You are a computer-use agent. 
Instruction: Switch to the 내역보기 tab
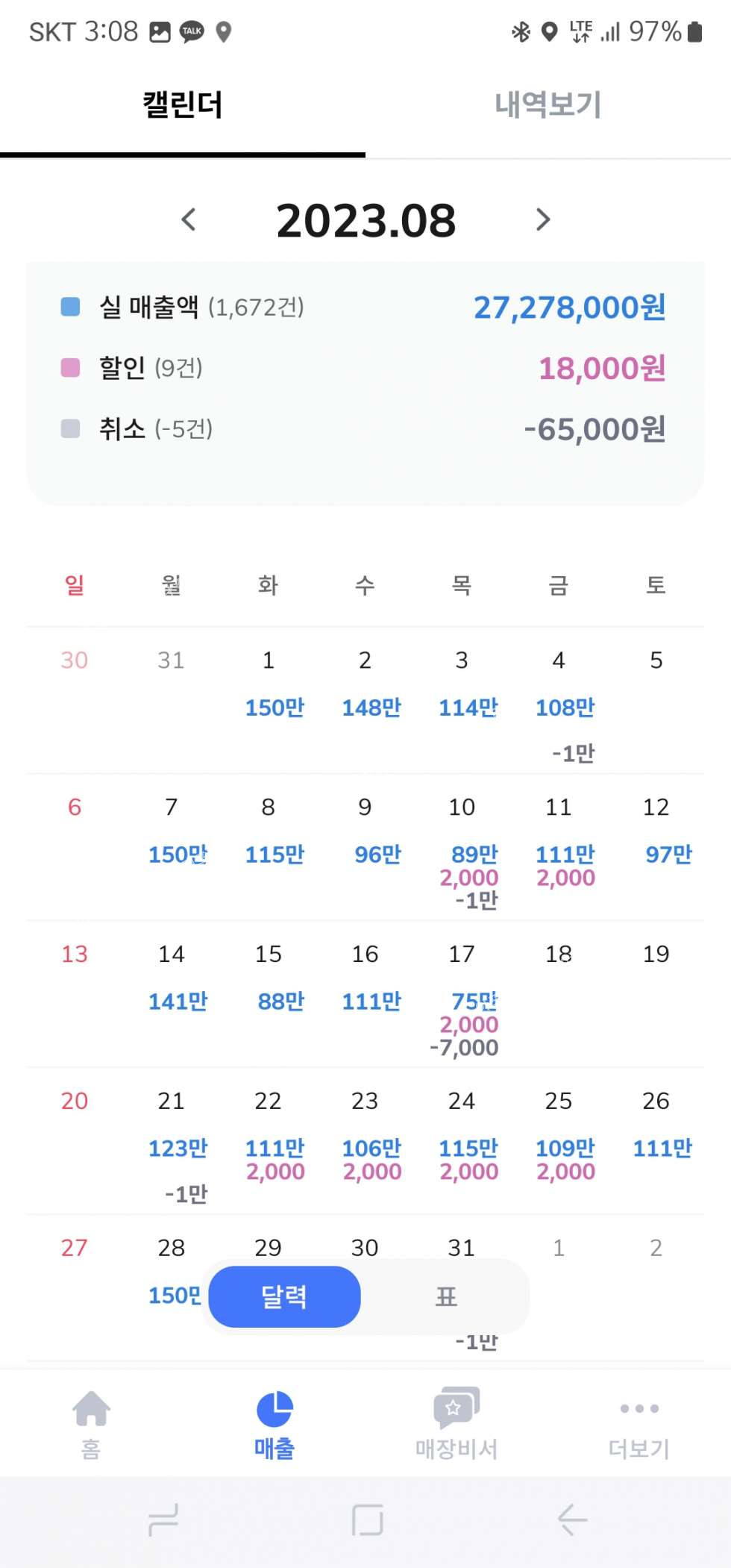pyautogui.click(x=548, y=105)
